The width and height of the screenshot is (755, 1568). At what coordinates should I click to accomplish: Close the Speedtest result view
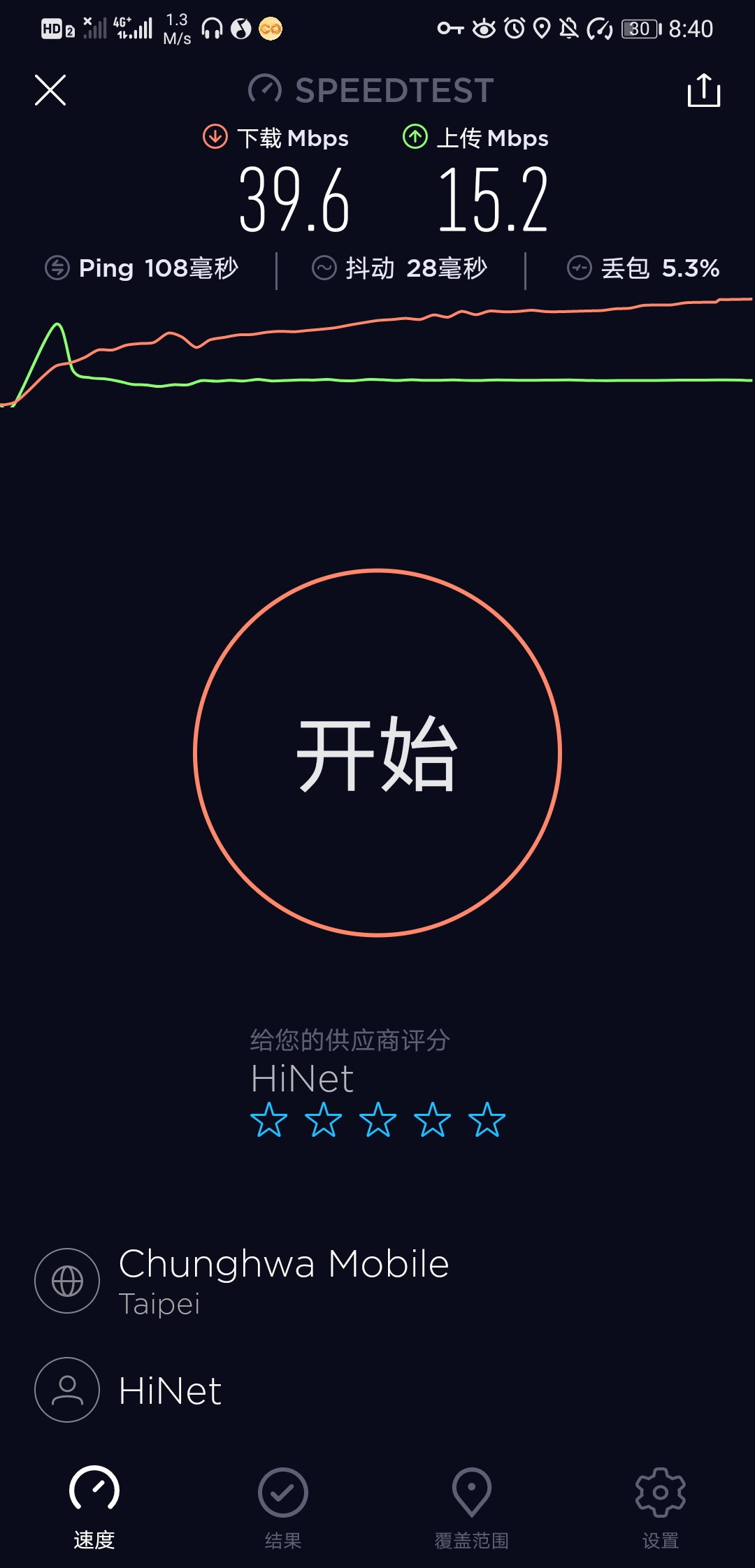[x=50, y=91]
